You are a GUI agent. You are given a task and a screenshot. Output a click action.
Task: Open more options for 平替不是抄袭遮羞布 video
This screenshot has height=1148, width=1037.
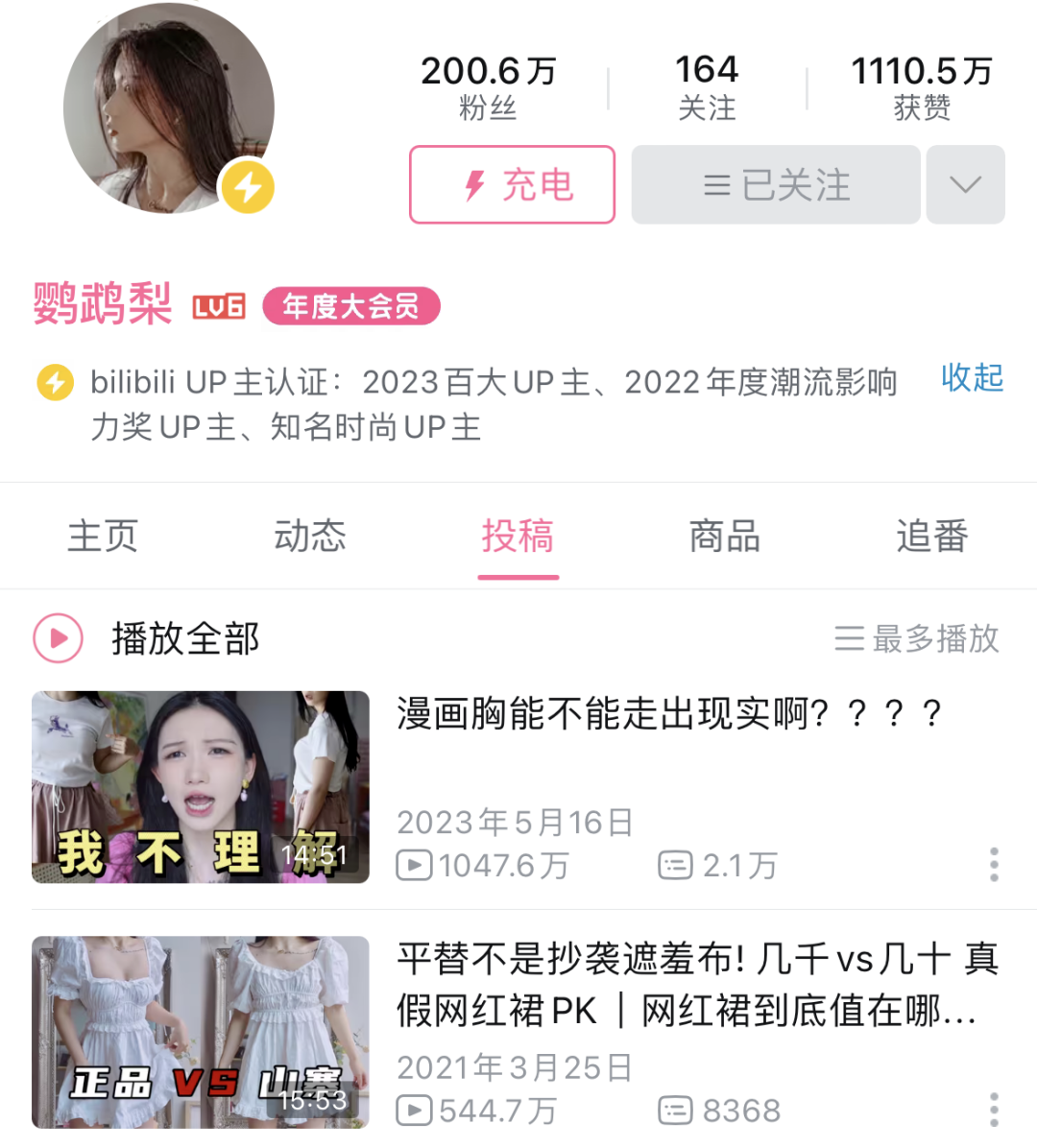click(994, 1110)
